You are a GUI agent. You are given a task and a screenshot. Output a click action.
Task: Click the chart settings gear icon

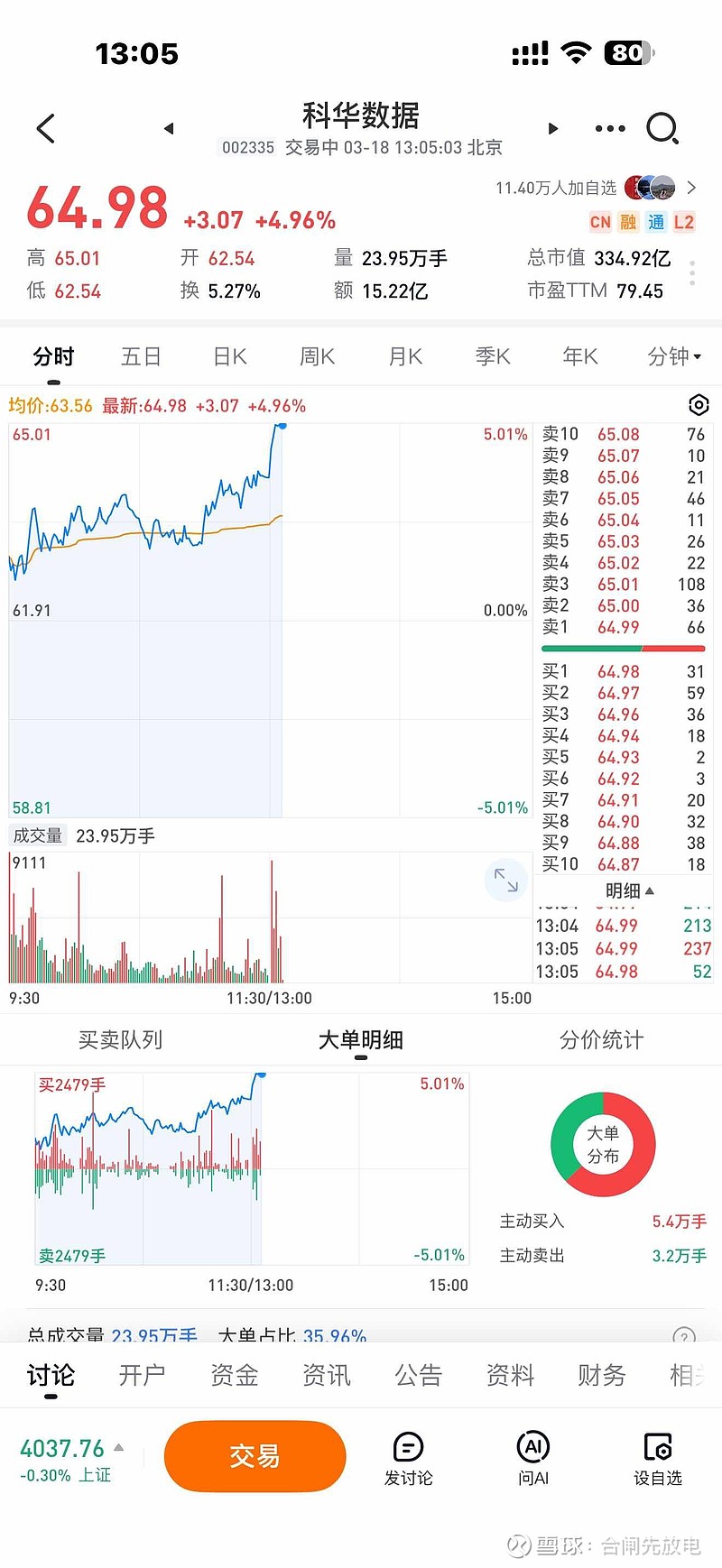tap(699, 405)
